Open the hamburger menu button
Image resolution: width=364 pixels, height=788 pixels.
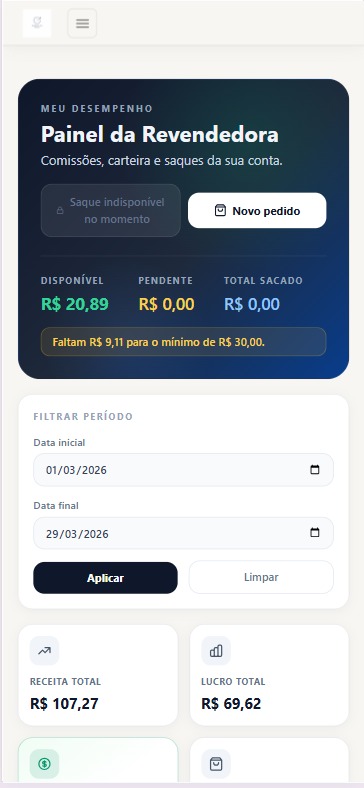click(82, 23)
